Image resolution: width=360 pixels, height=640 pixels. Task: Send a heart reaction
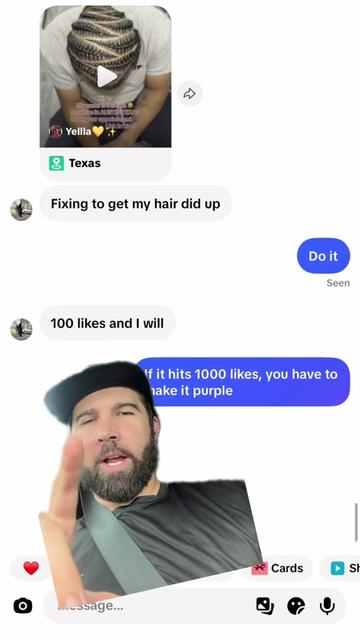click(31, 568)
